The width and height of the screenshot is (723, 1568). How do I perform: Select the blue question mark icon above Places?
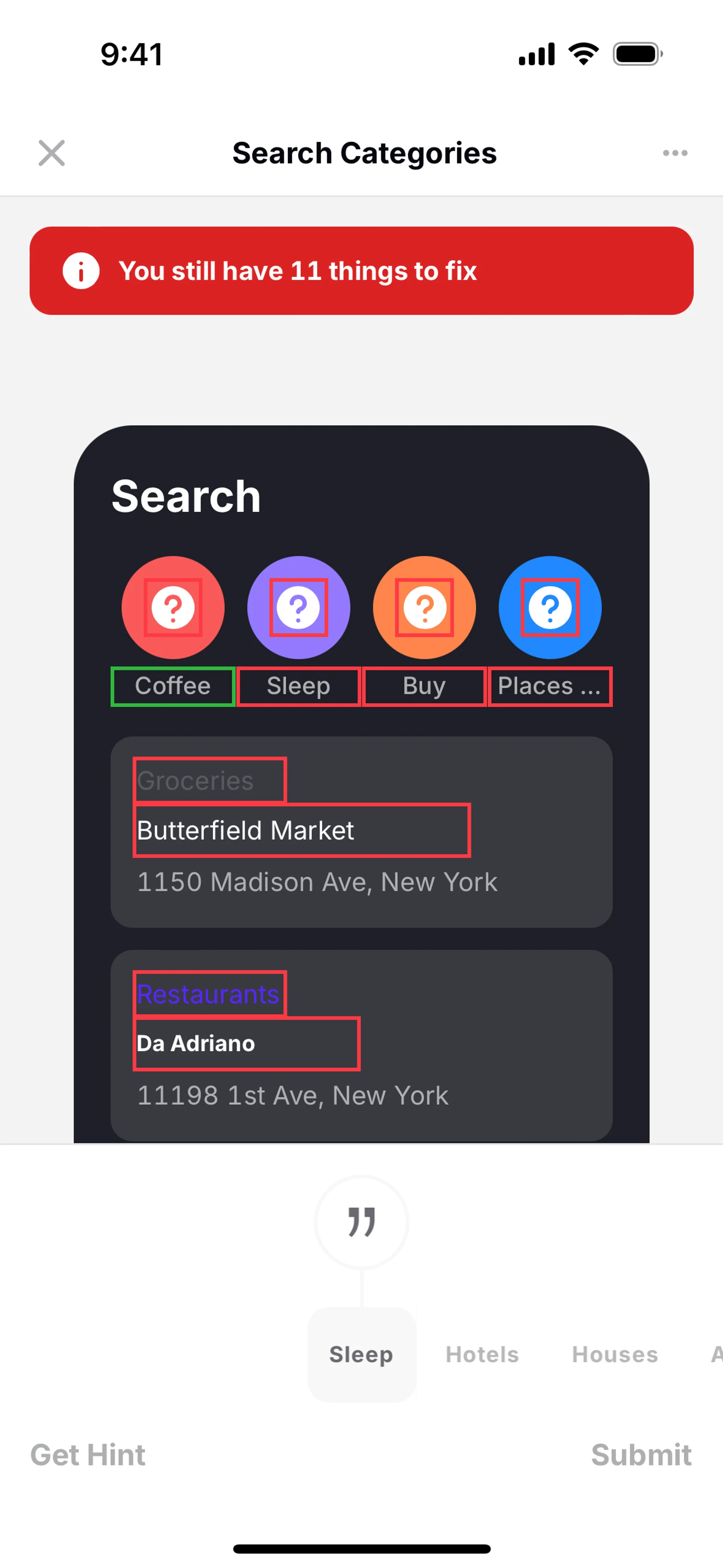coord(549,607)
